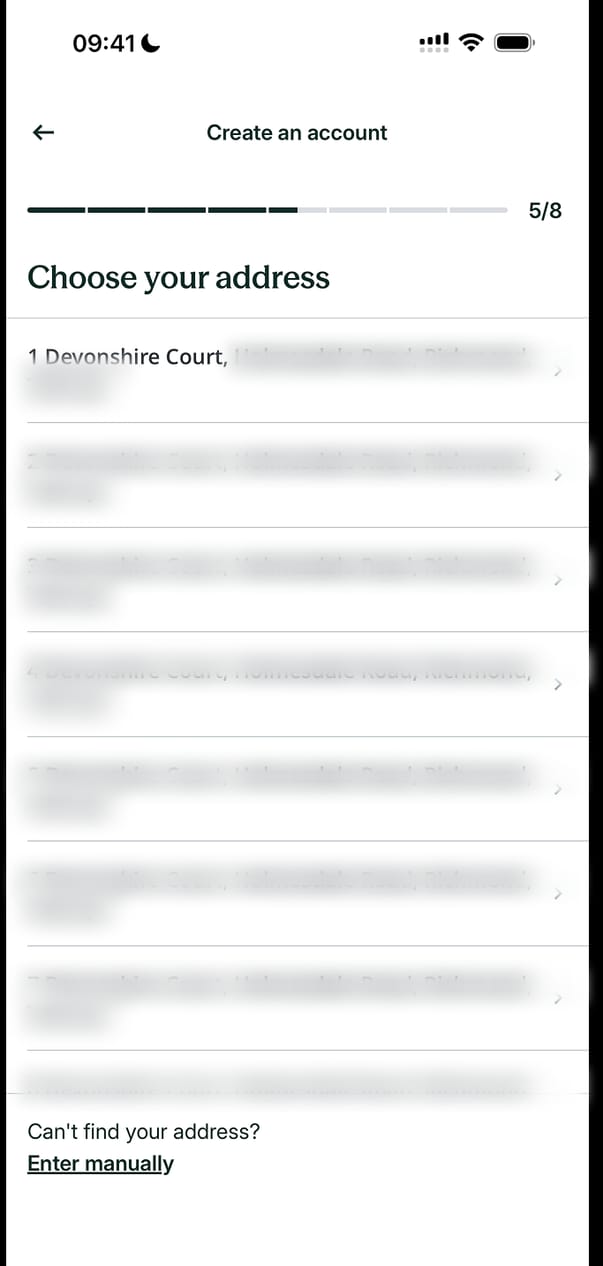Tap the Enter manually link

(x=100, y=1164)
